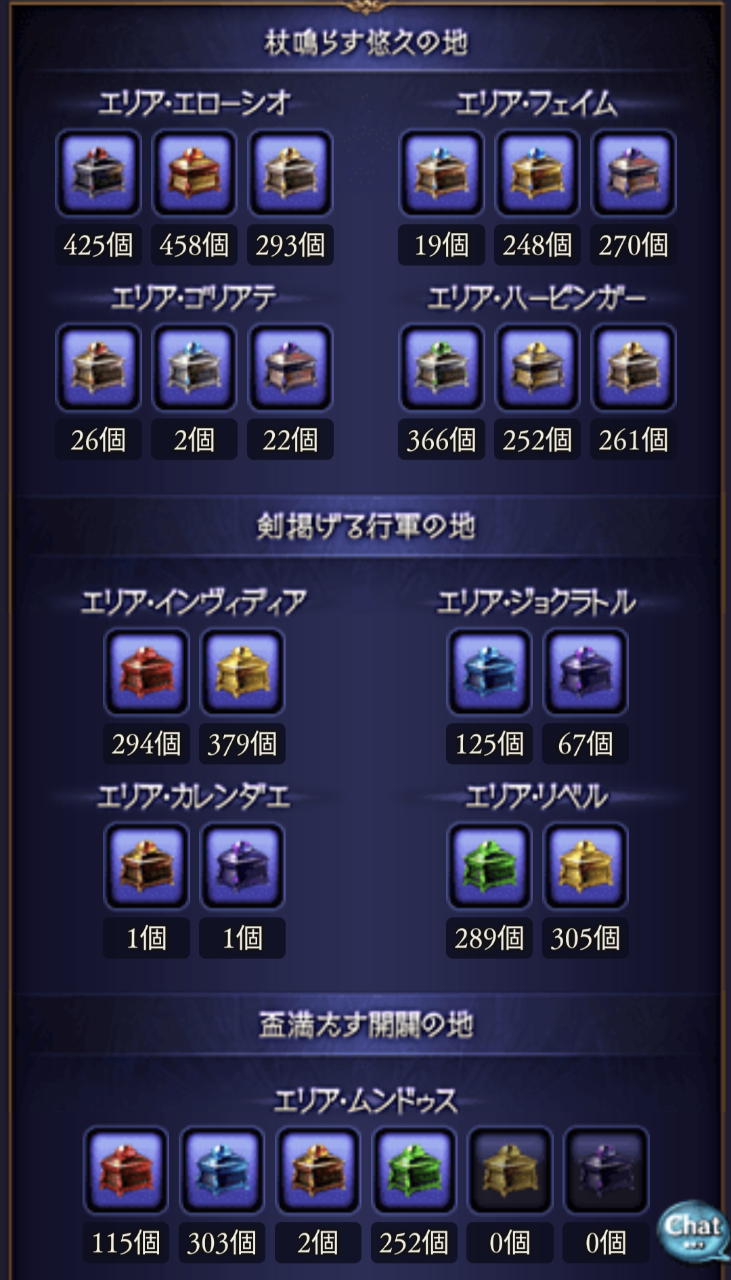Image resolution: width=731 pixels, height=1280 pixels.
Task: Open the 366個 chest in エリア・ハービンジャー
Action: click(x=441, y=367)
